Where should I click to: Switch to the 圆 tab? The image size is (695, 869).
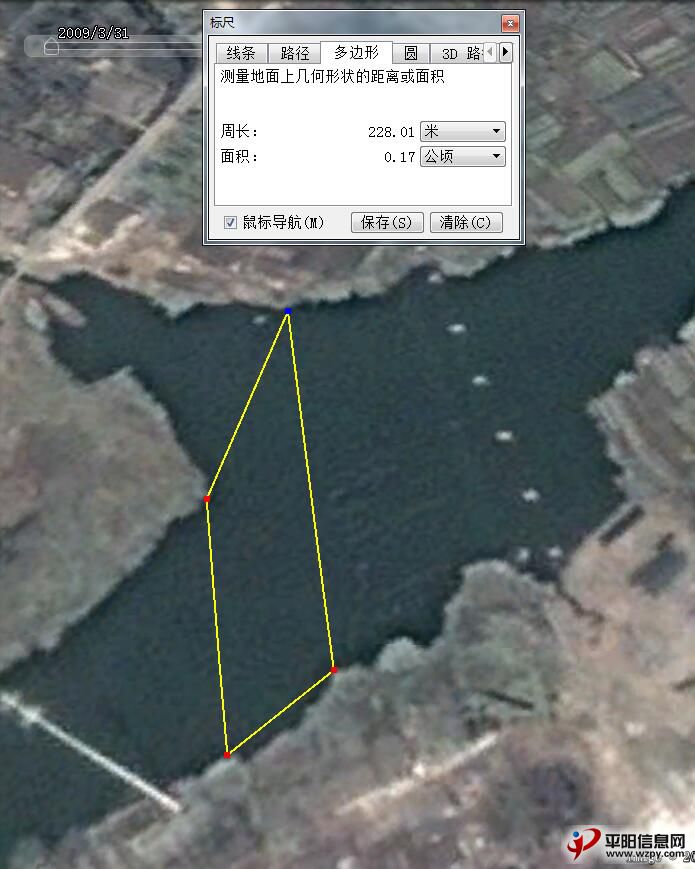411,53
